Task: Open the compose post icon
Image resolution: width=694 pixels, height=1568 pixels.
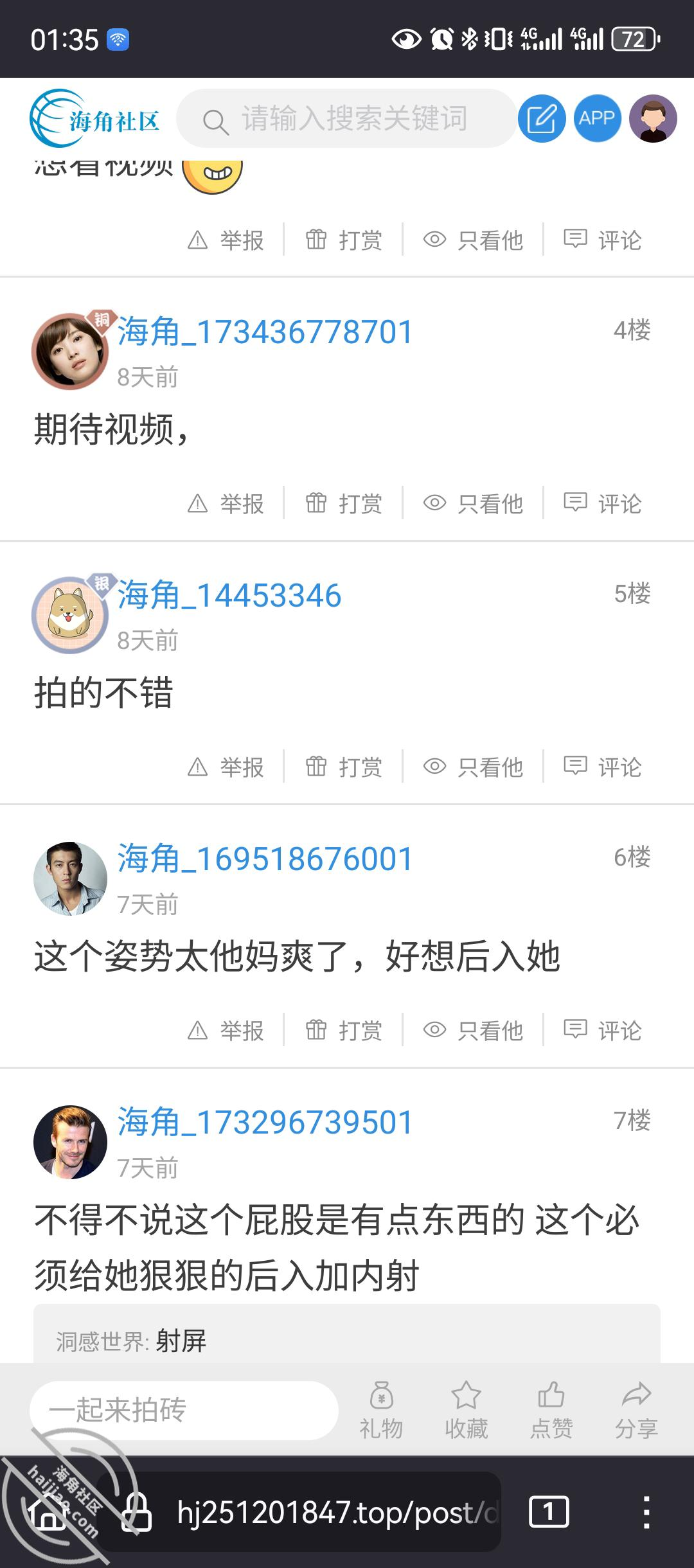Action: tap(542, 119)
